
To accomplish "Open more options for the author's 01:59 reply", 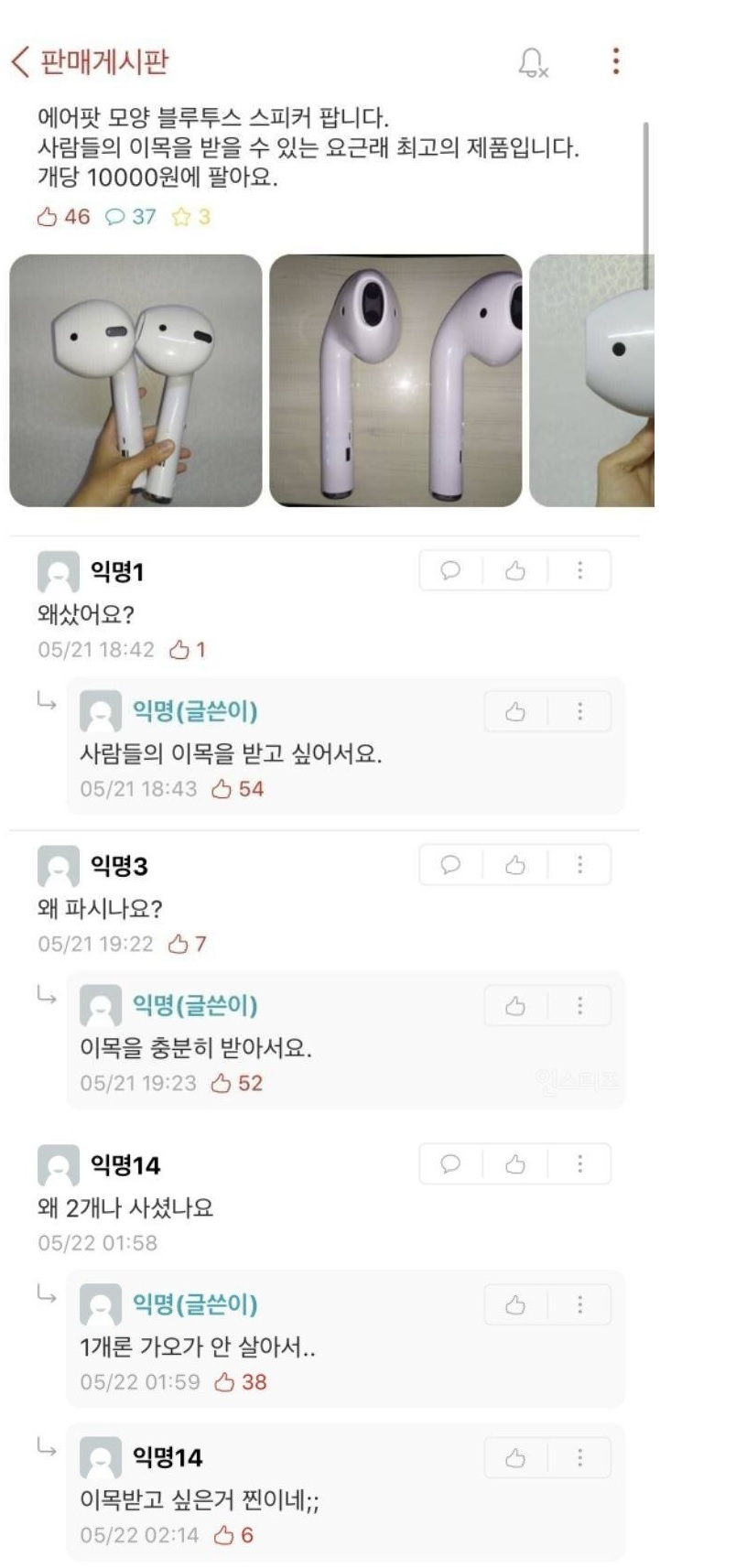I will (x=579, y=1305).
